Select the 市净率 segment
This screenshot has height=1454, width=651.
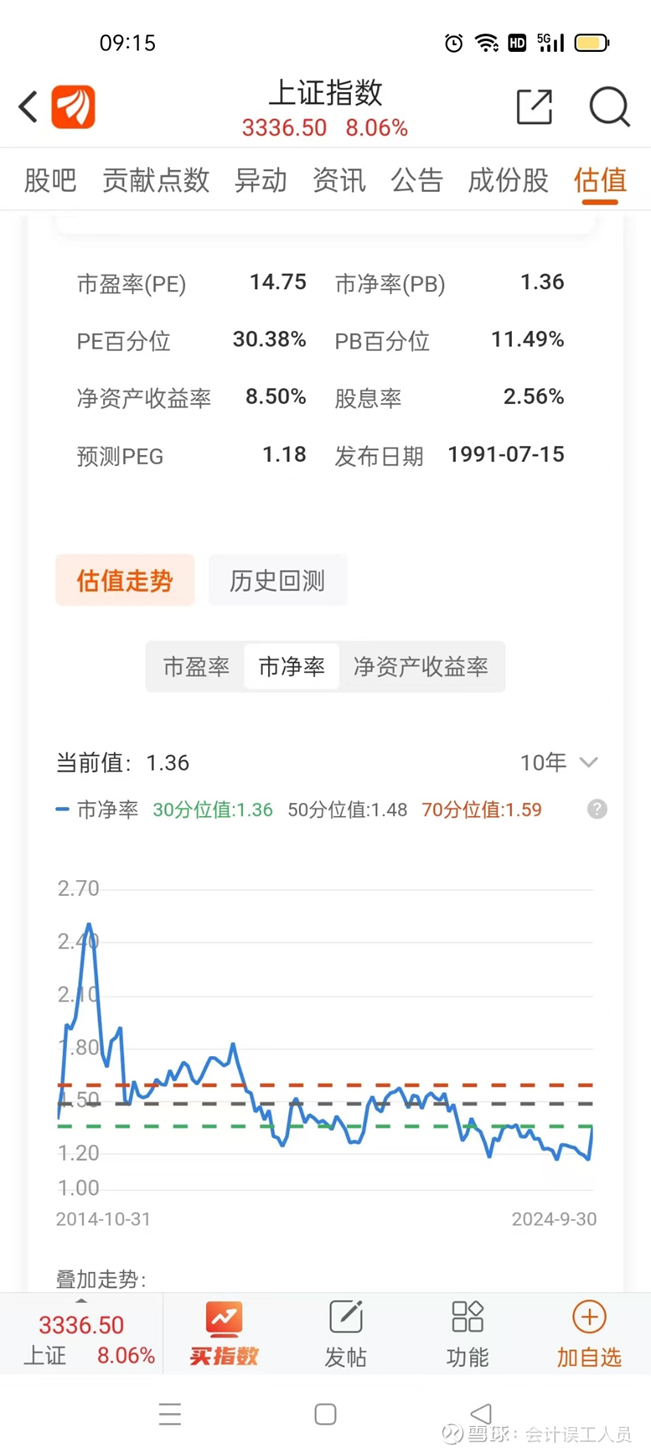tap(291, 667)
